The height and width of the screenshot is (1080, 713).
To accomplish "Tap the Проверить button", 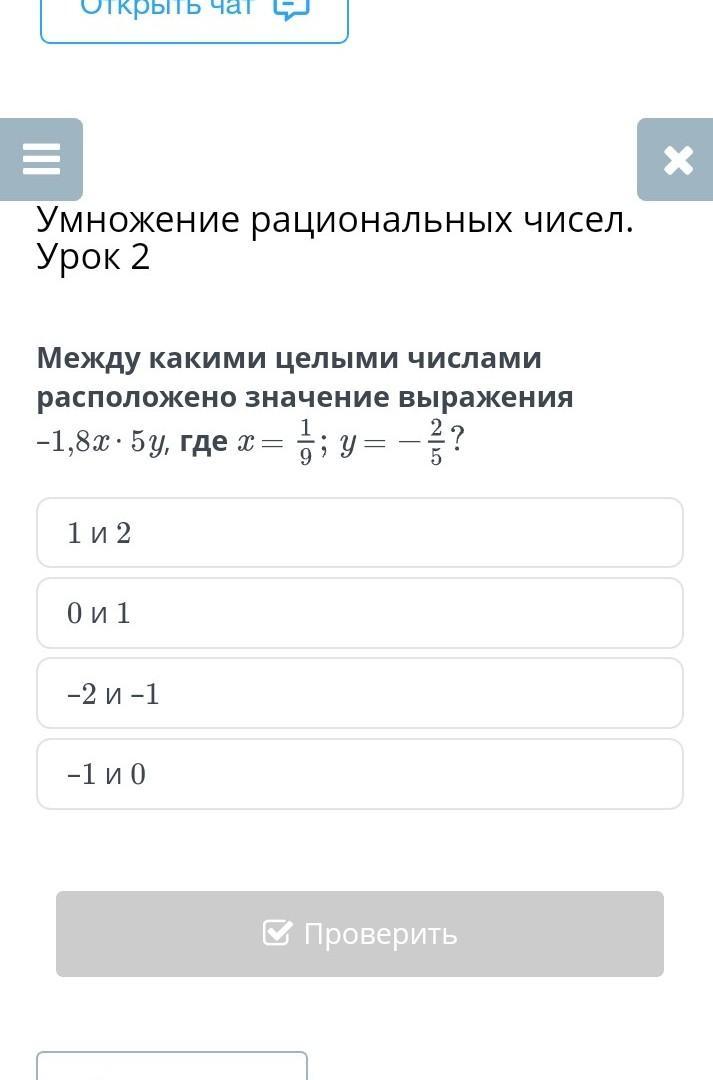I will click(x=360, y=933).
